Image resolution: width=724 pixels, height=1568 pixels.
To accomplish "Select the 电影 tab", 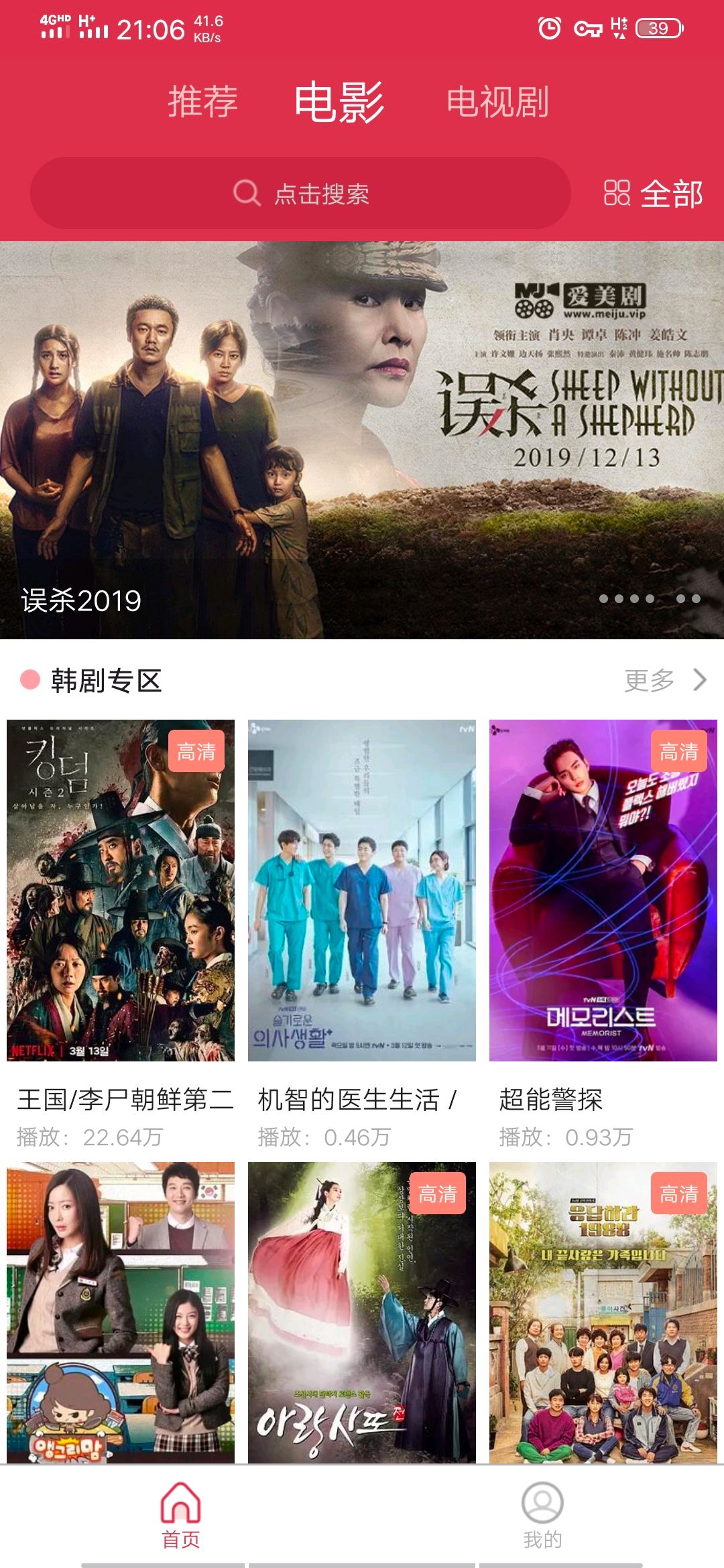I will coord(339,102).
